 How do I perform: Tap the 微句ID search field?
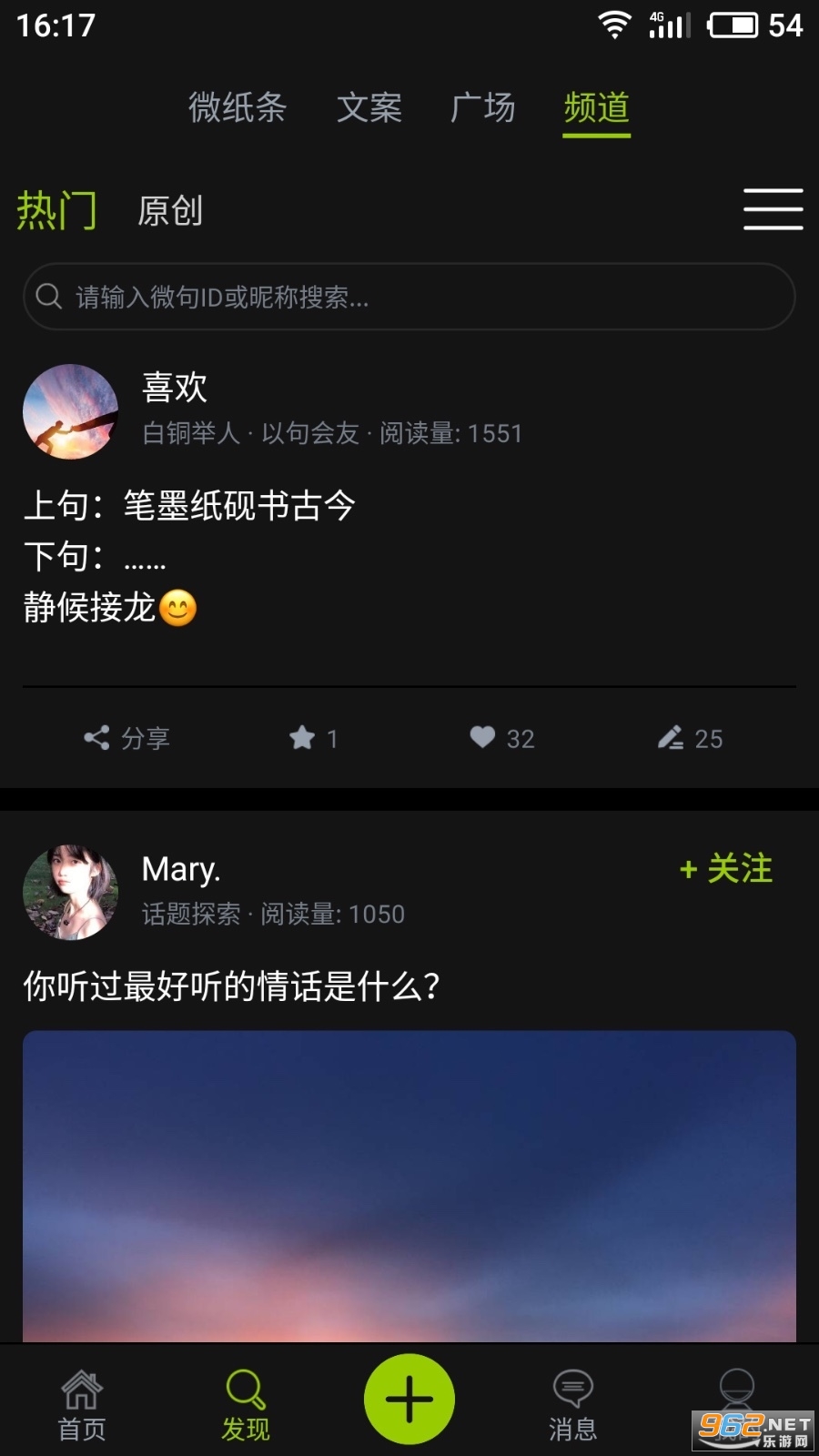[409, 297]
